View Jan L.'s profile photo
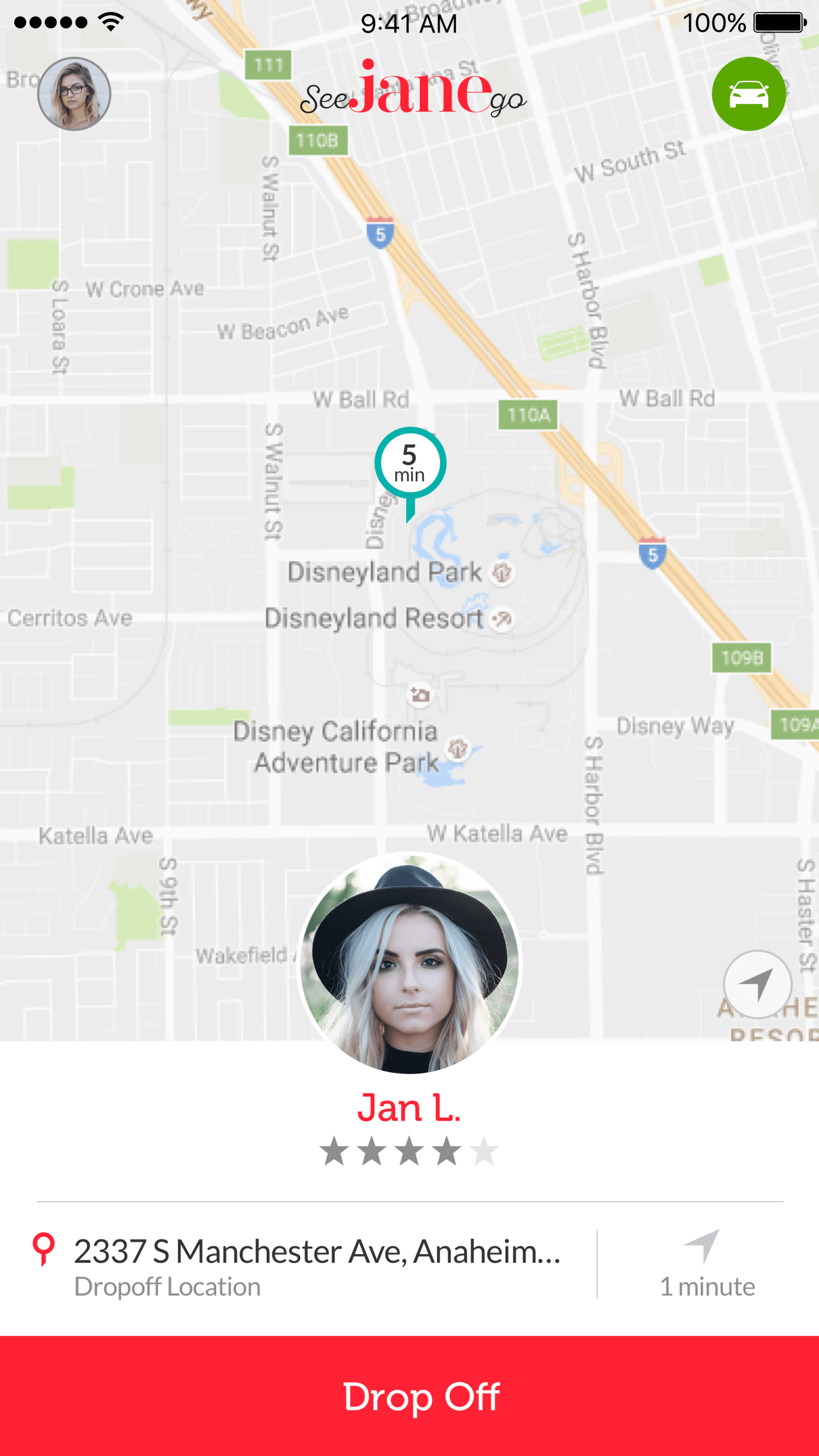 (409, 963)
